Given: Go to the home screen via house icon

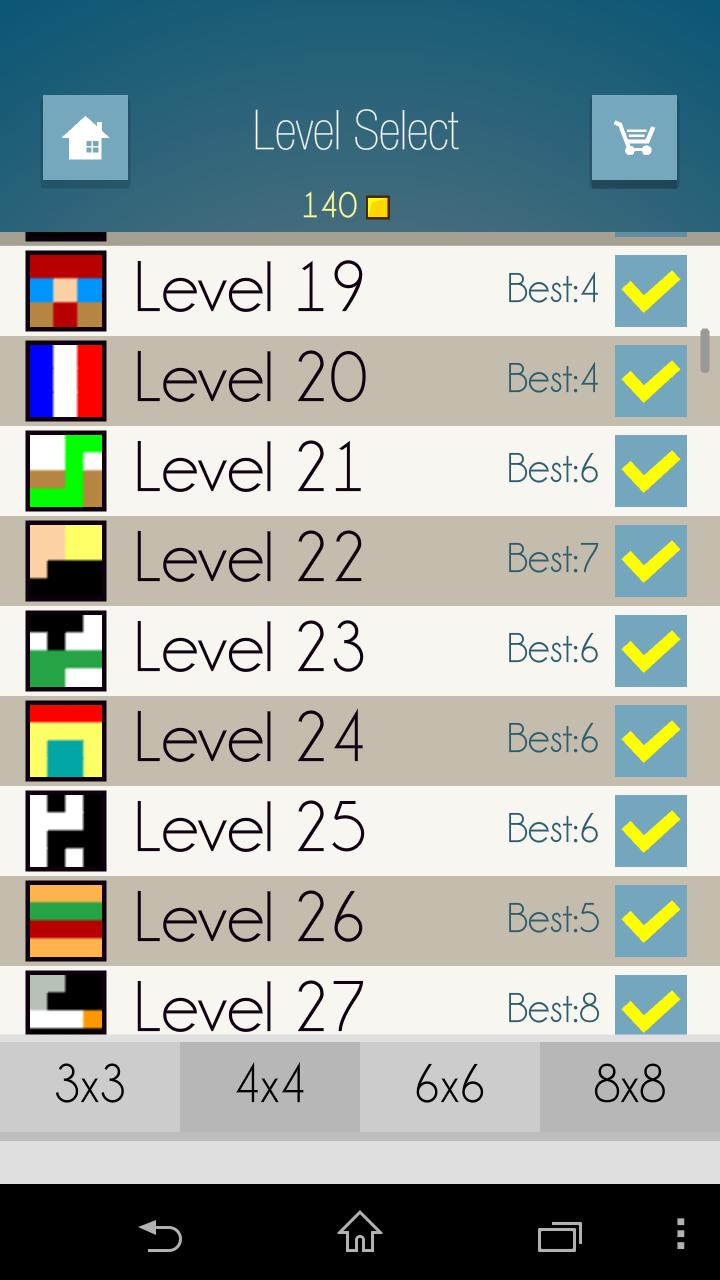Looking at the screenshot, I should pos(85,138).
